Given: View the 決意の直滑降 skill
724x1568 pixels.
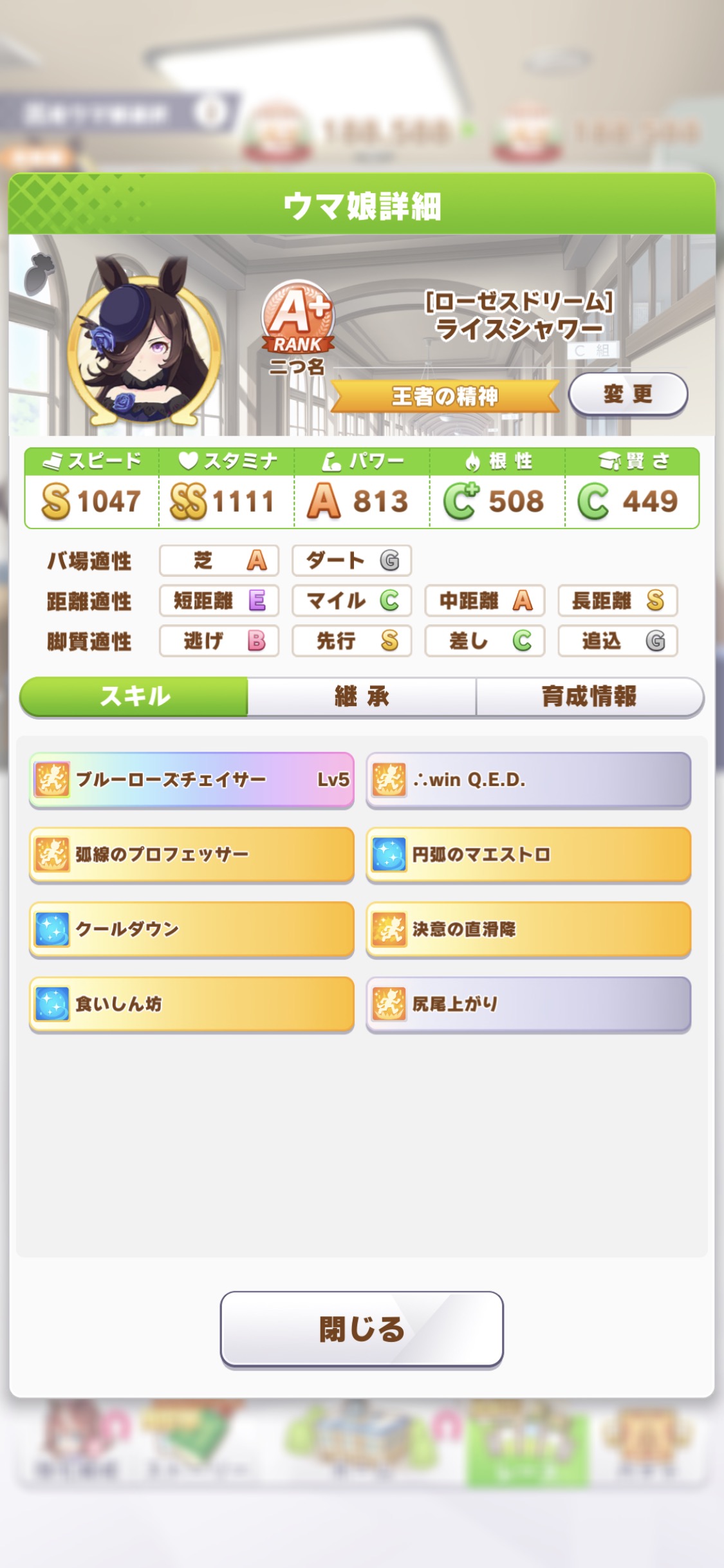Looking at the screenshot, I should (528, 929).
